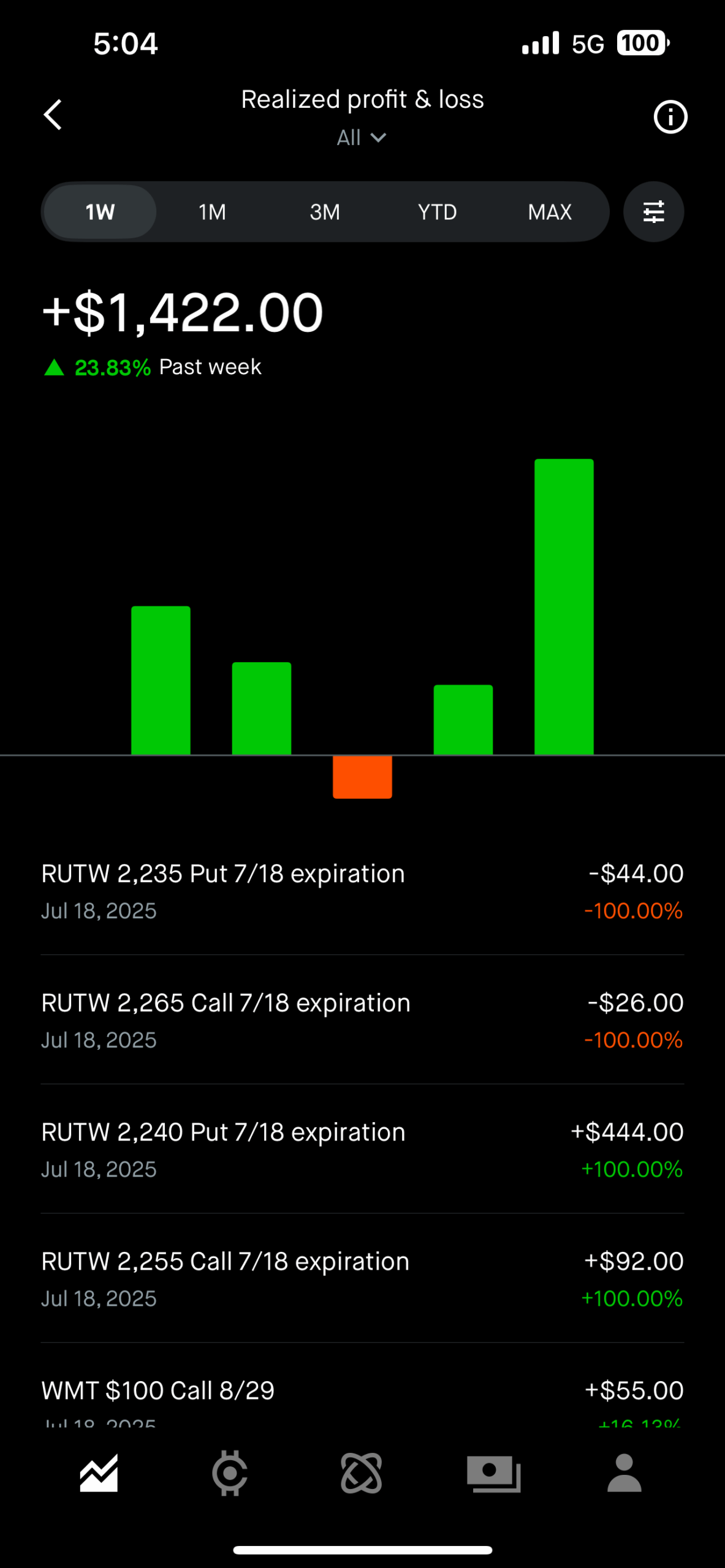The height and width of the screenshot is (1568, 725).
Task: Open the account profile tab
Action: 624,1472
